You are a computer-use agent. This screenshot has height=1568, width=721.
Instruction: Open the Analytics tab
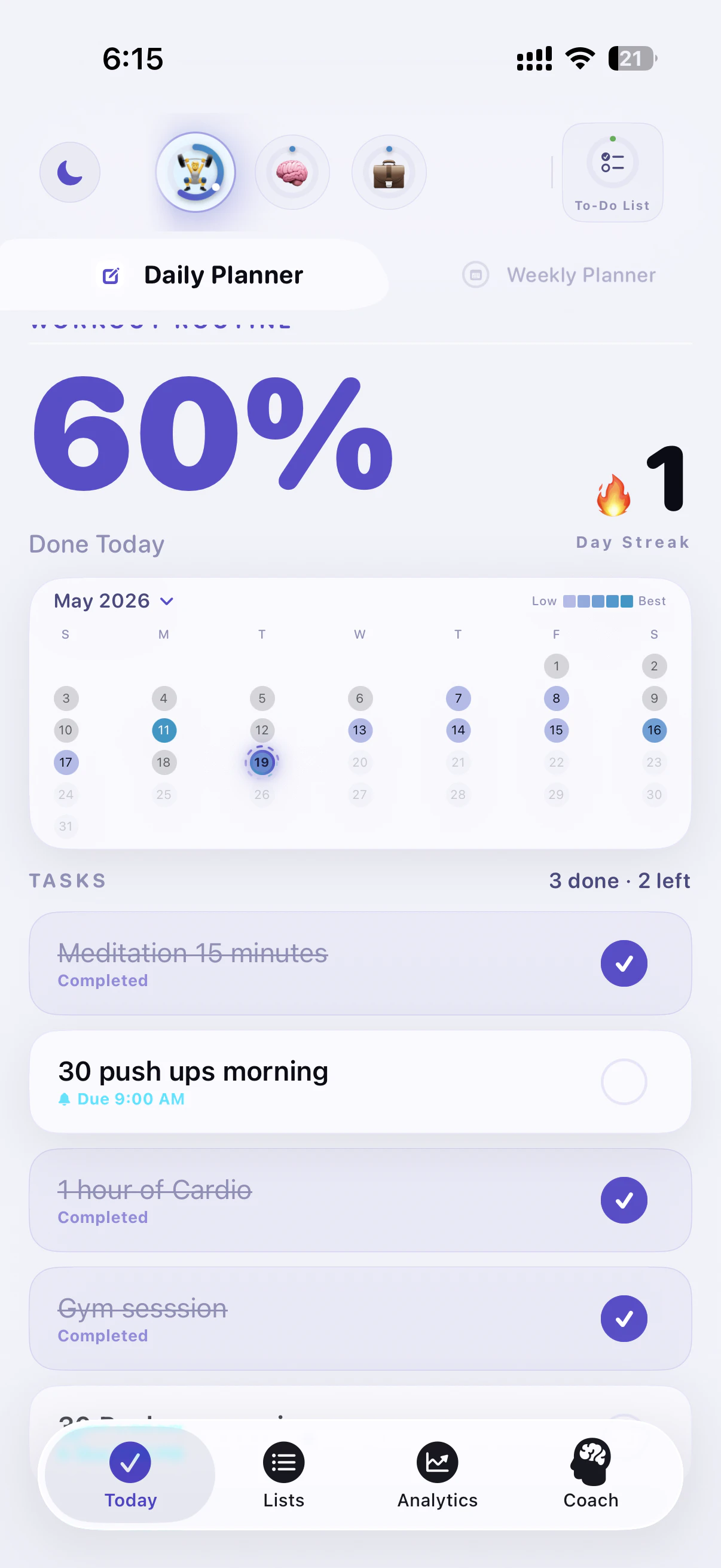(x=438, y=1475)
